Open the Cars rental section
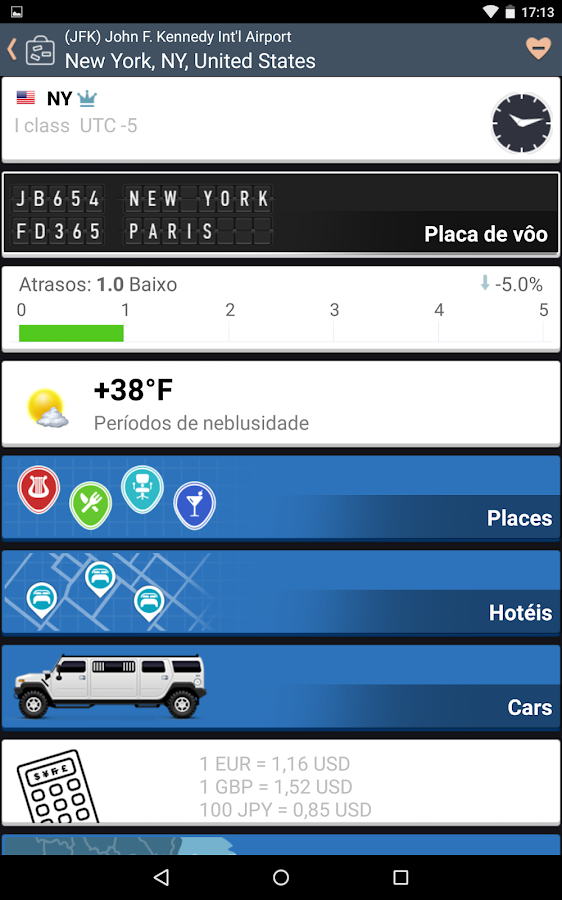 coord(281,687)
